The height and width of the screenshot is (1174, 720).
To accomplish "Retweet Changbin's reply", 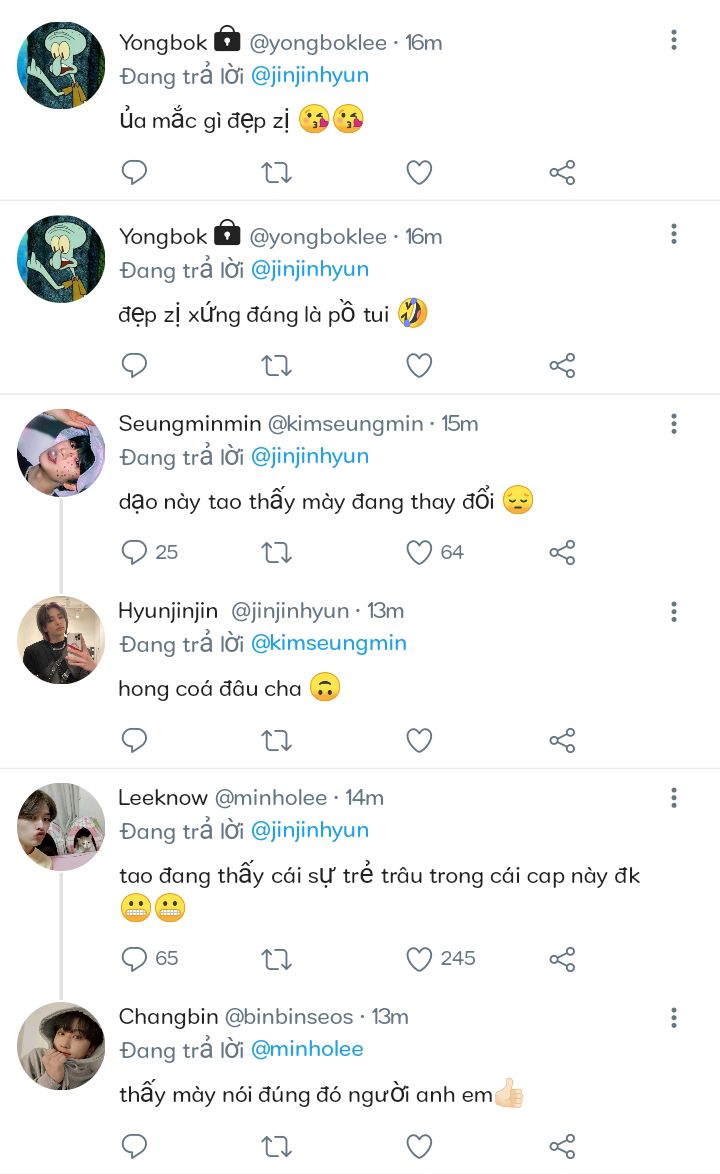I will [276, 1146].
